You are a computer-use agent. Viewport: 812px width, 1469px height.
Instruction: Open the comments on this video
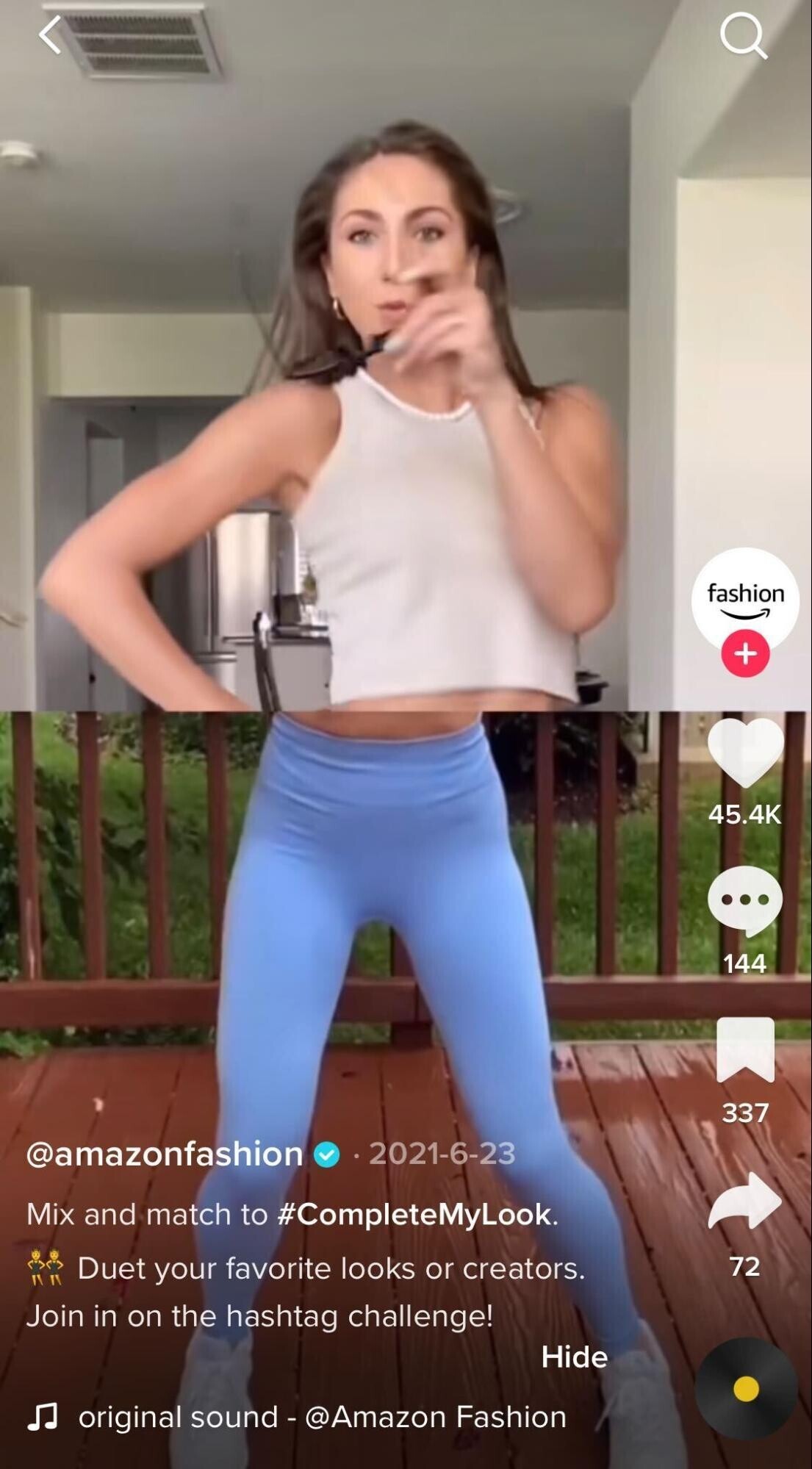pos(745,901)
